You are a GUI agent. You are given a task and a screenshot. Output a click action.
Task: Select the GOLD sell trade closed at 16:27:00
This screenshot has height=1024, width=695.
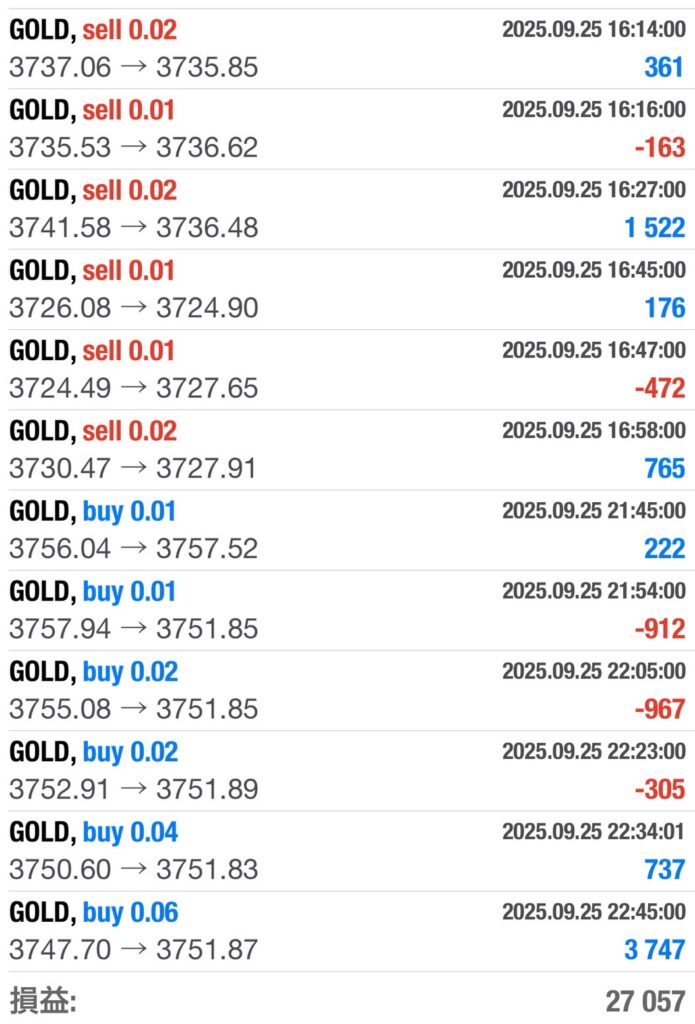pos(347,209)
